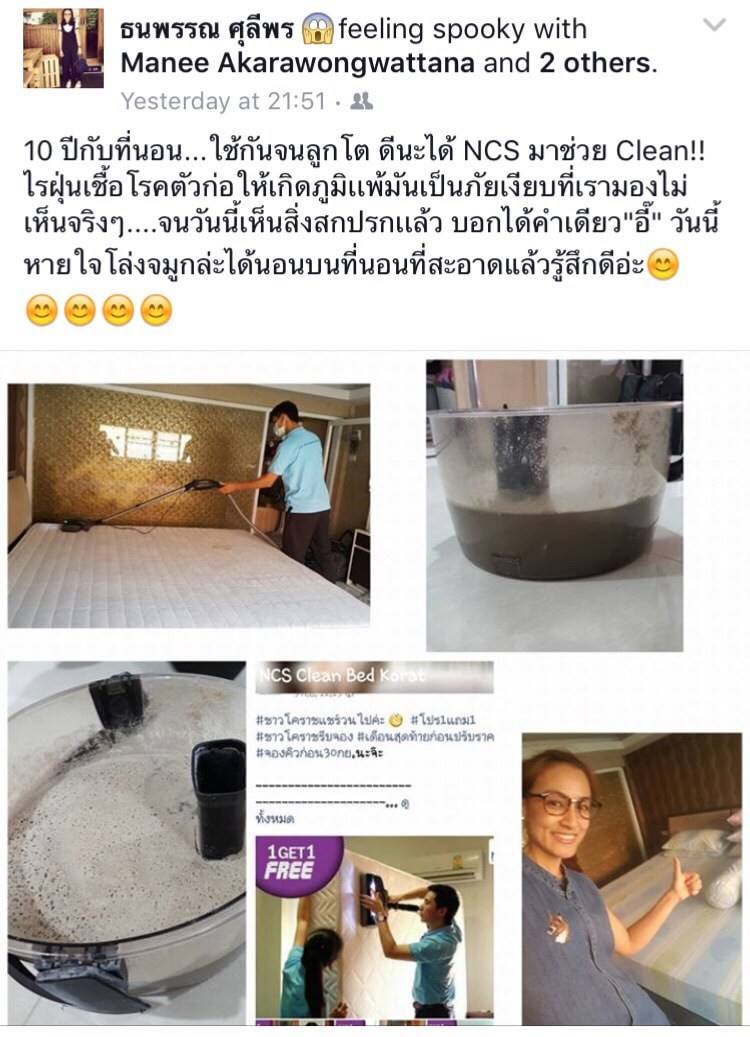Open the post author's profile picture
Screen dimensions: 750x1037
point(63,48)
